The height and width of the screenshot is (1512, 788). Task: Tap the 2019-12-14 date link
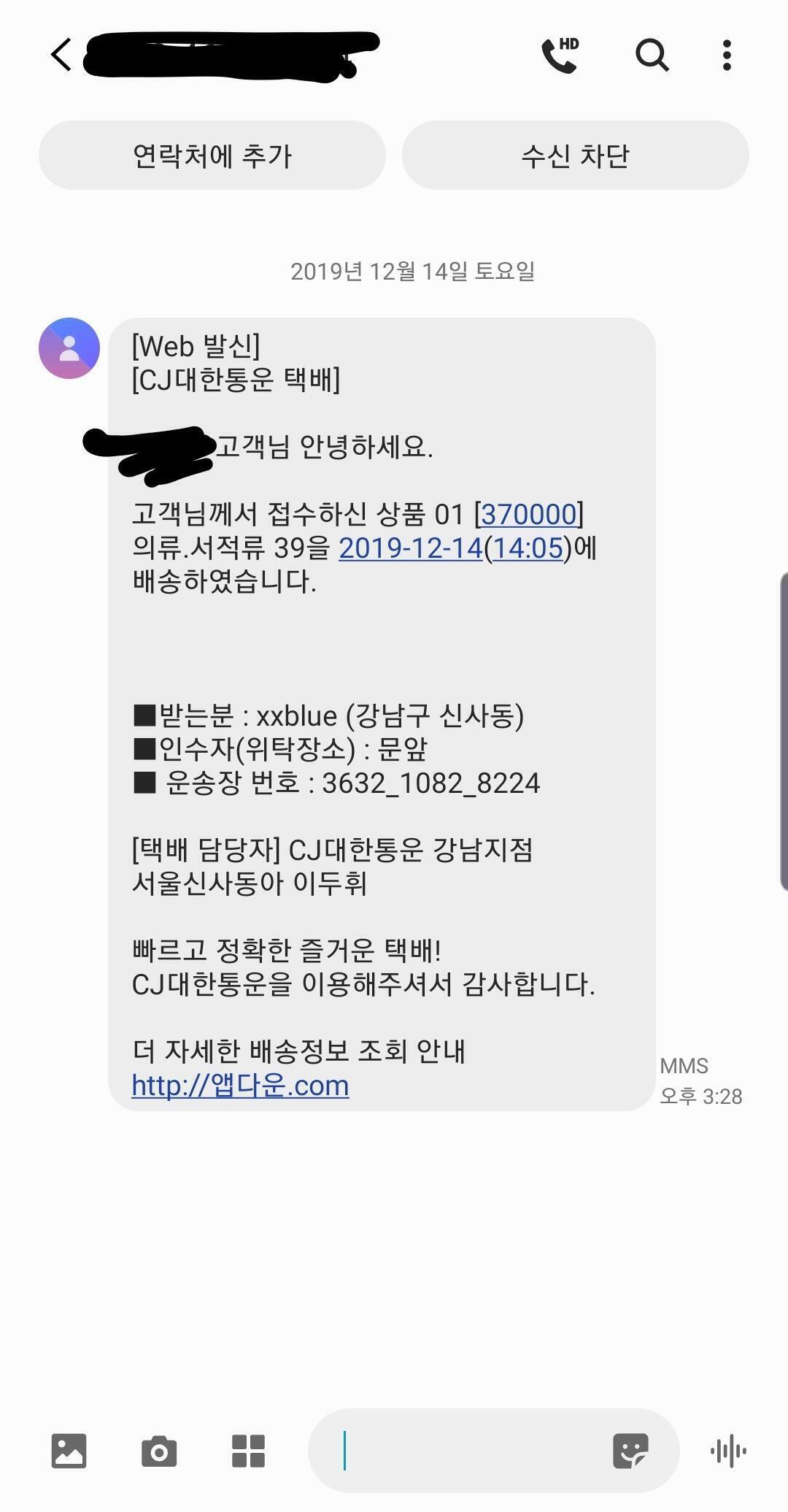click(x=411, y=548)
